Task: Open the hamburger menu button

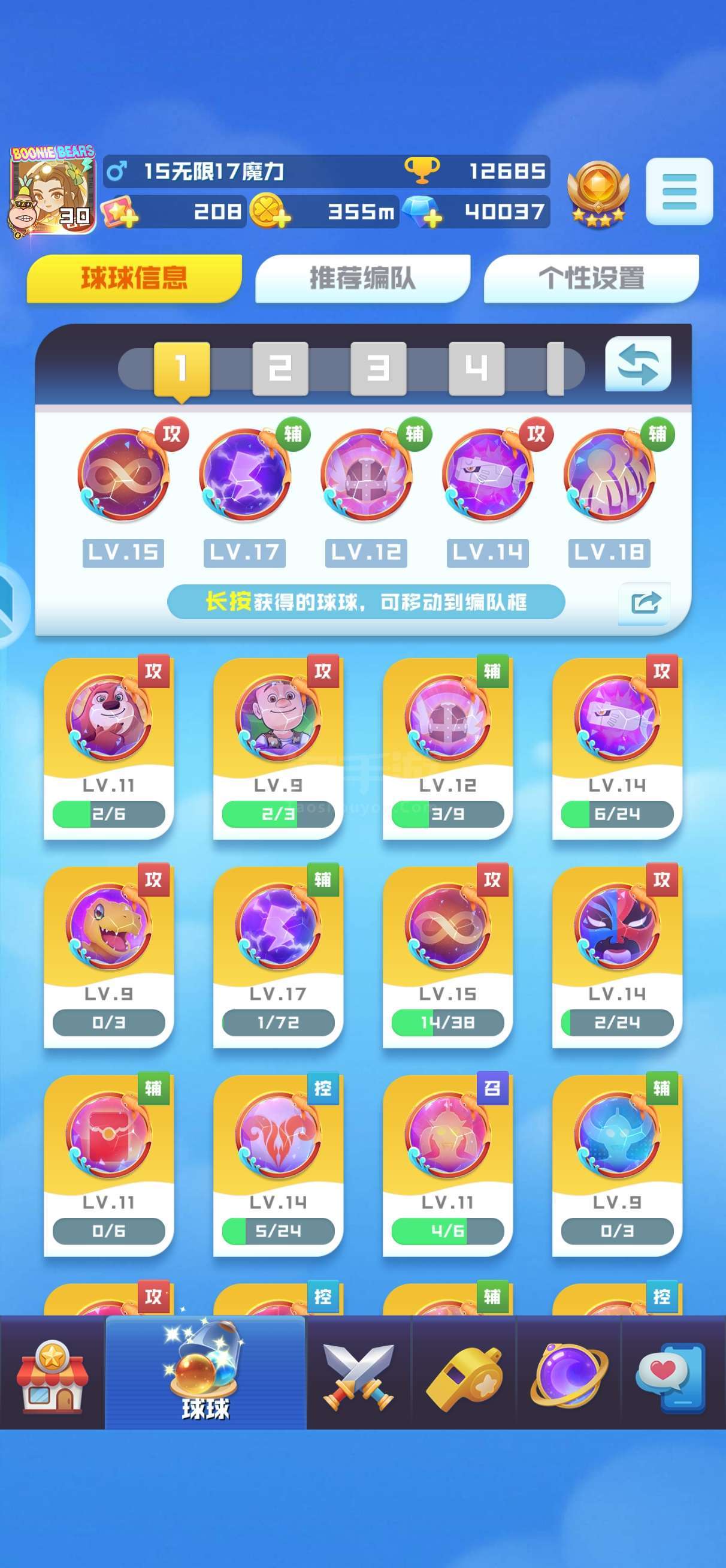Action: 679,192
